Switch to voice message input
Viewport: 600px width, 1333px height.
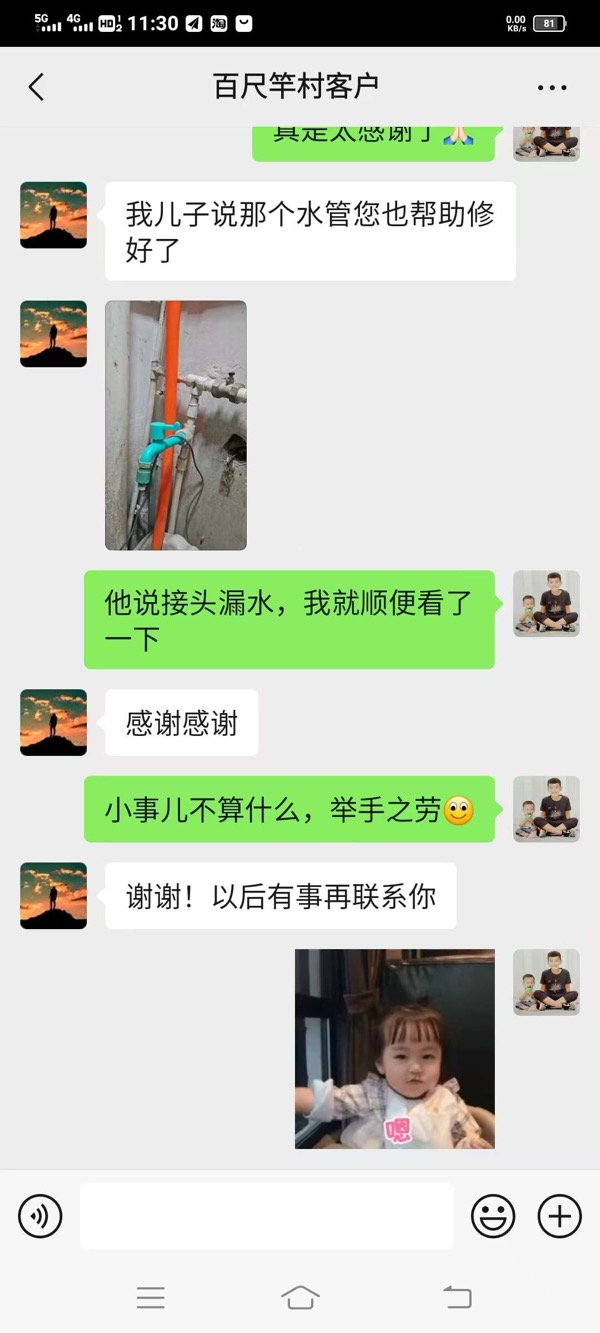pyautogui.click(x=40, y=1216)
